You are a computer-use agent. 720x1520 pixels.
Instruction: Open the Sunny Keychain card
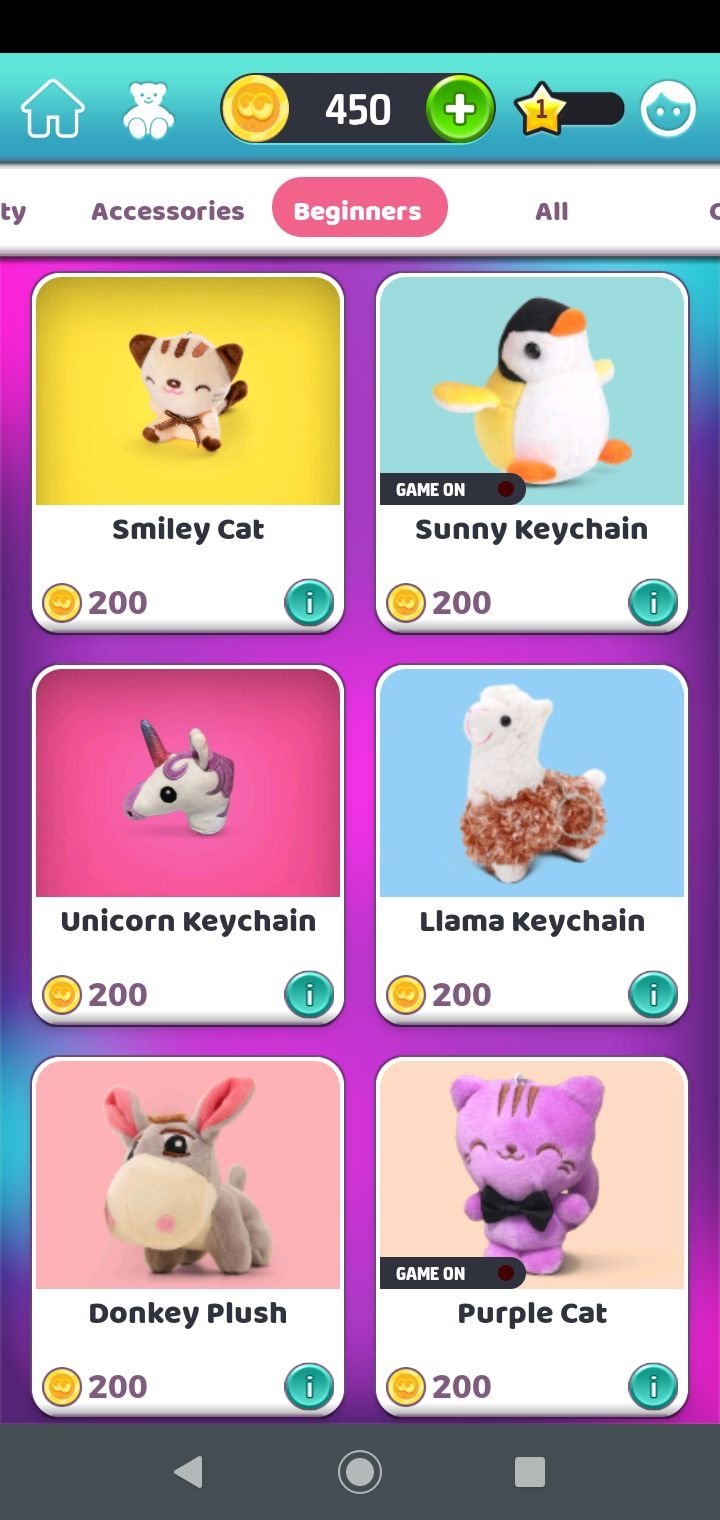532,453
